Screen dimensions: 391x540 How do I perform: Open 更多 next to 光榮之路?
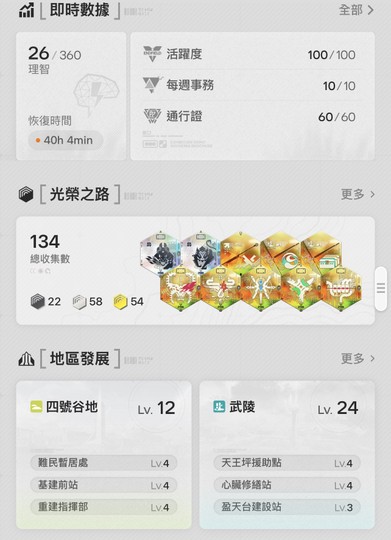point(358,194)
